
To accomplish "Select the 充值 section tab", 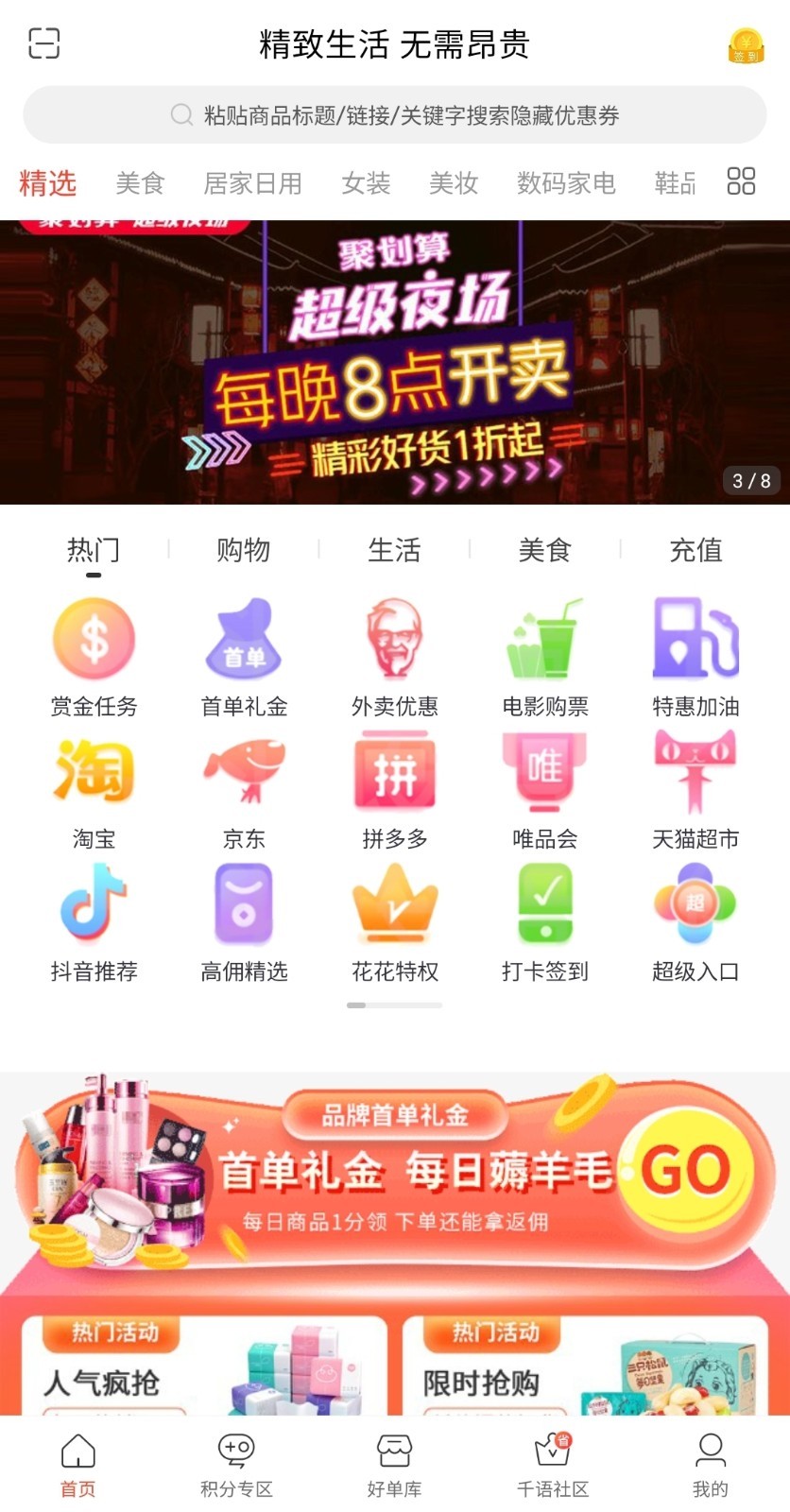I will coord(696,550).
